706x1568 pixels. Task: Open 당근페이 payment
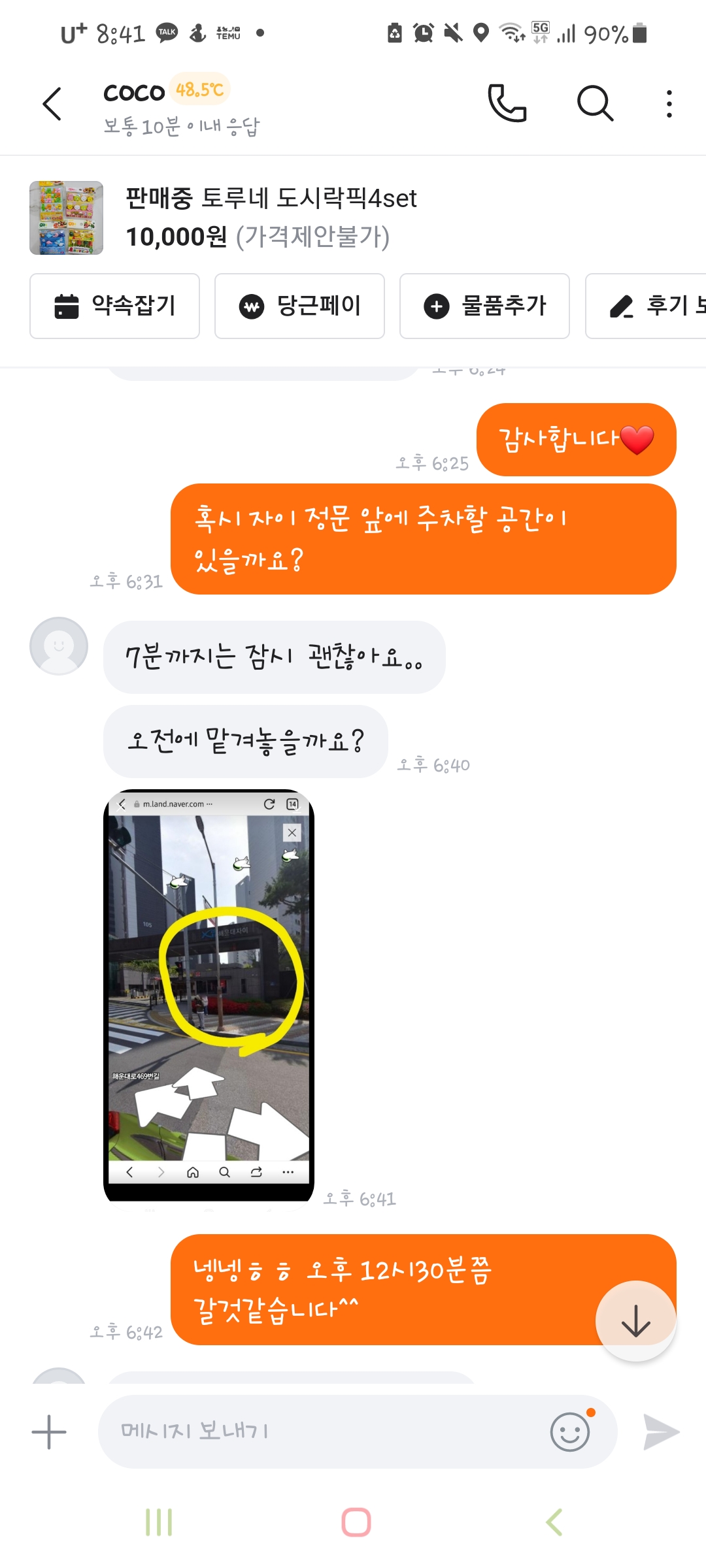299,306
